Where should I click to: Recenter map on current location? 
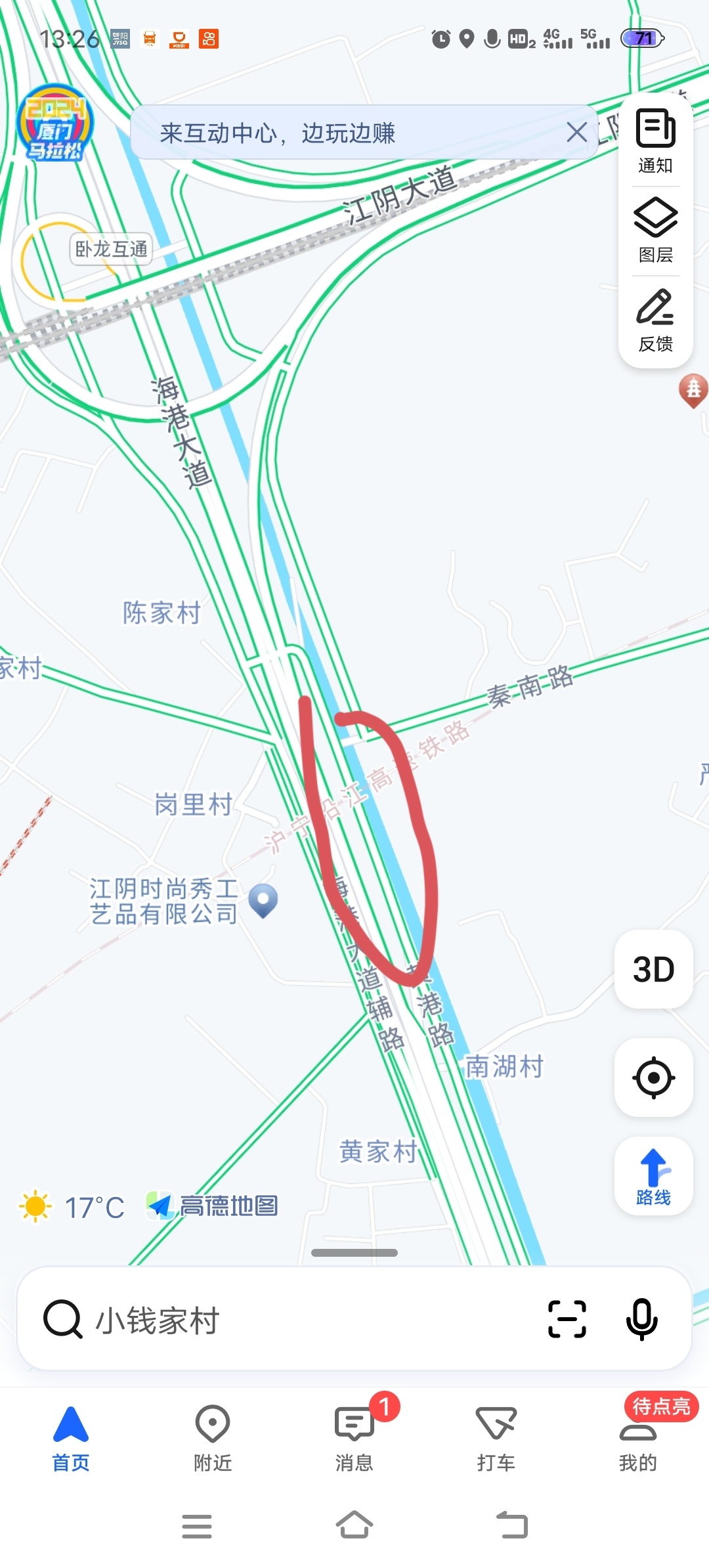click(x=653, y=1078)
